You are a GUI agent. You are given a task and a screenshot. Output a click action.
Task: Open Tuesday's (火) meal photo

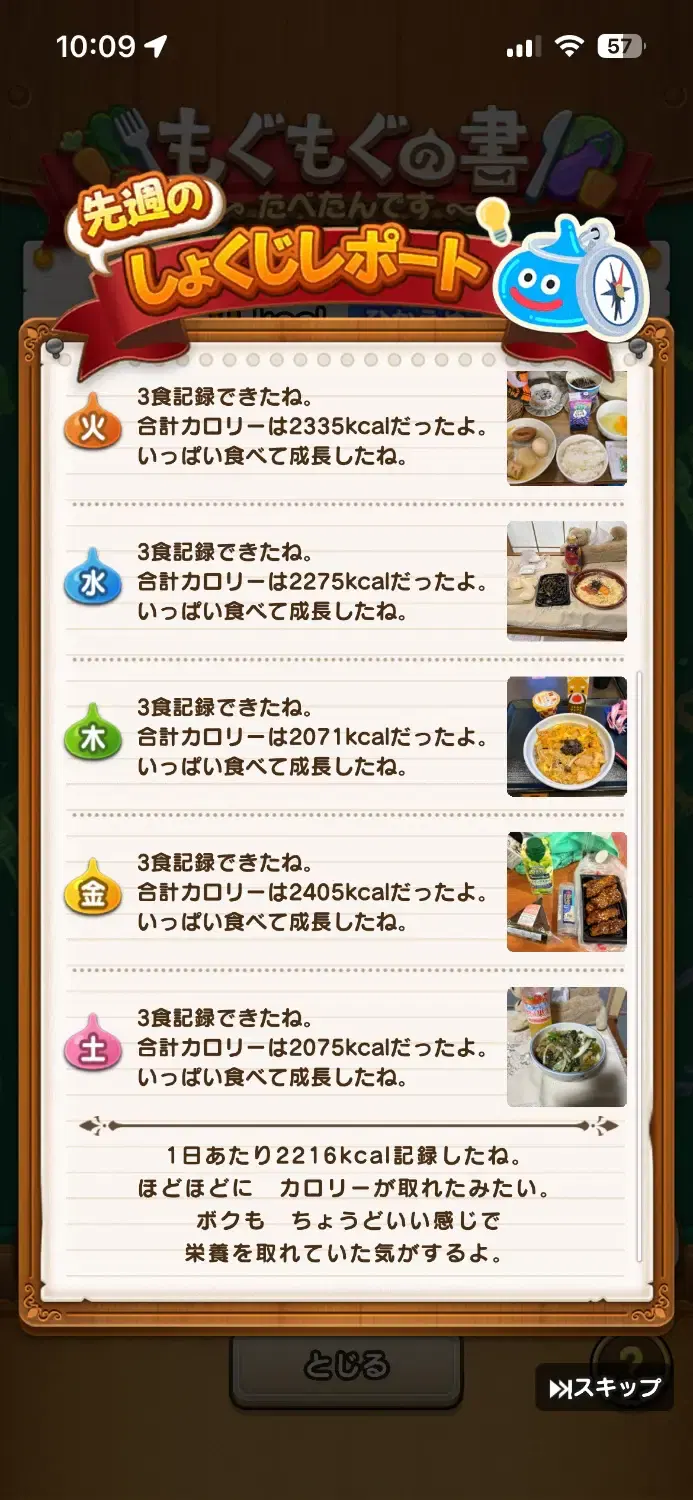pyautogui.click(x=566, y=428)
